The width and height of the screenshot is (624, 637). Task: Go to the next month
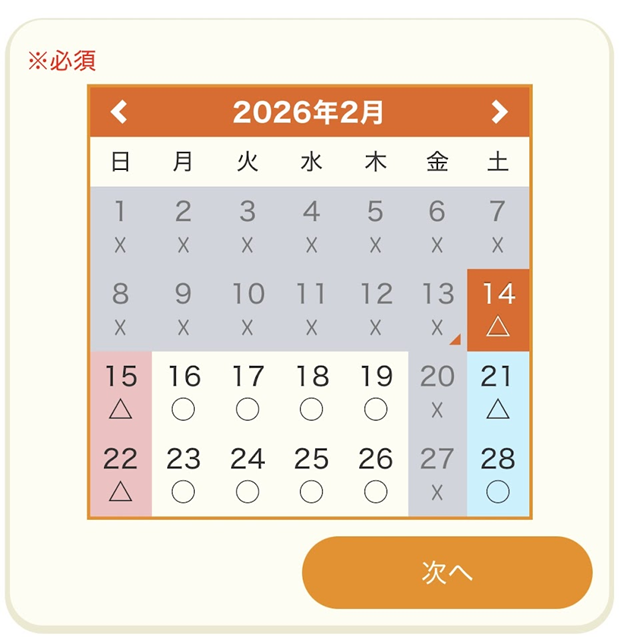point(499,112)
